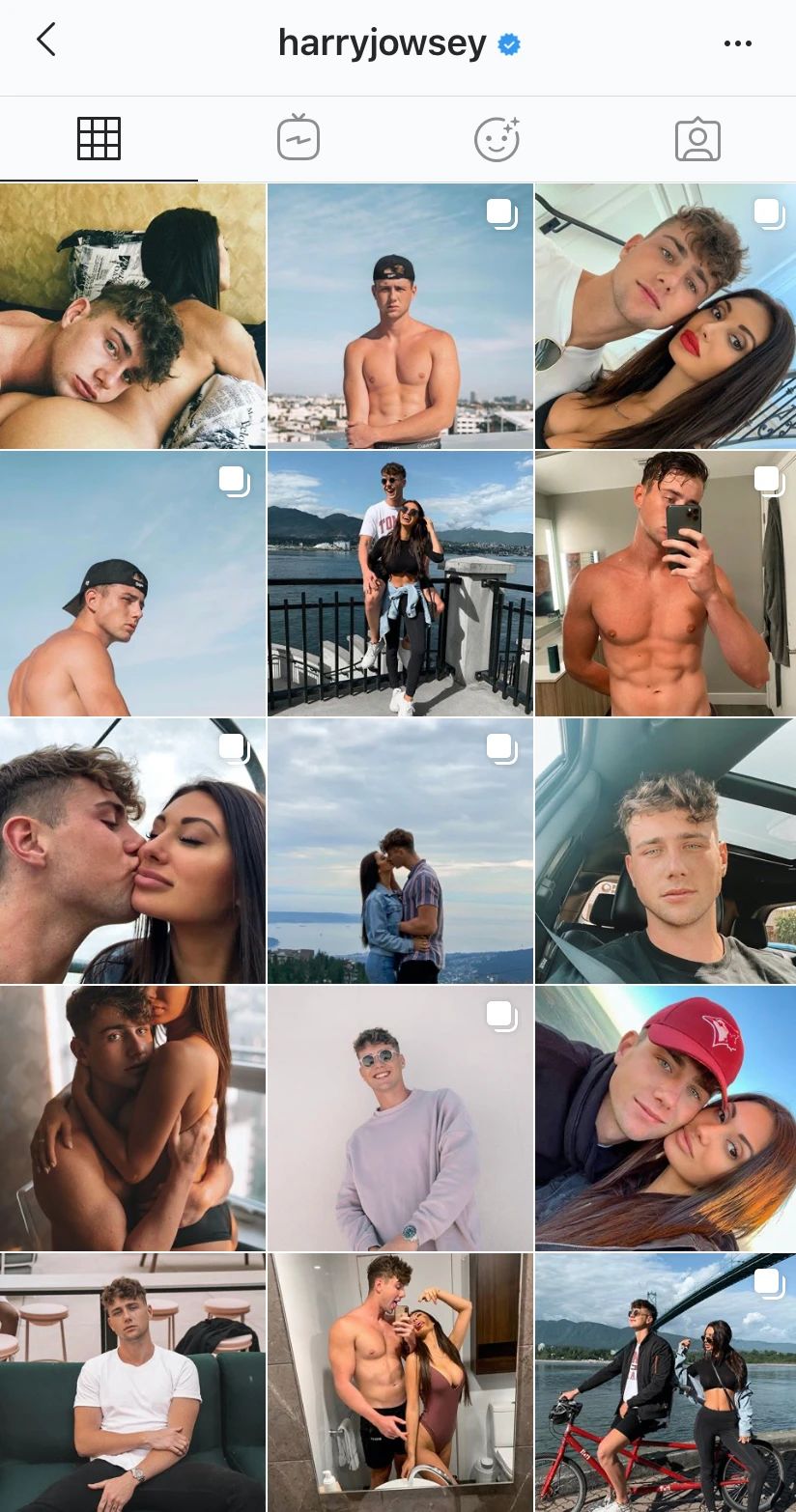Open selfie with red baseball cap post
796x1512 pixels.
(x=666, y=1118)
